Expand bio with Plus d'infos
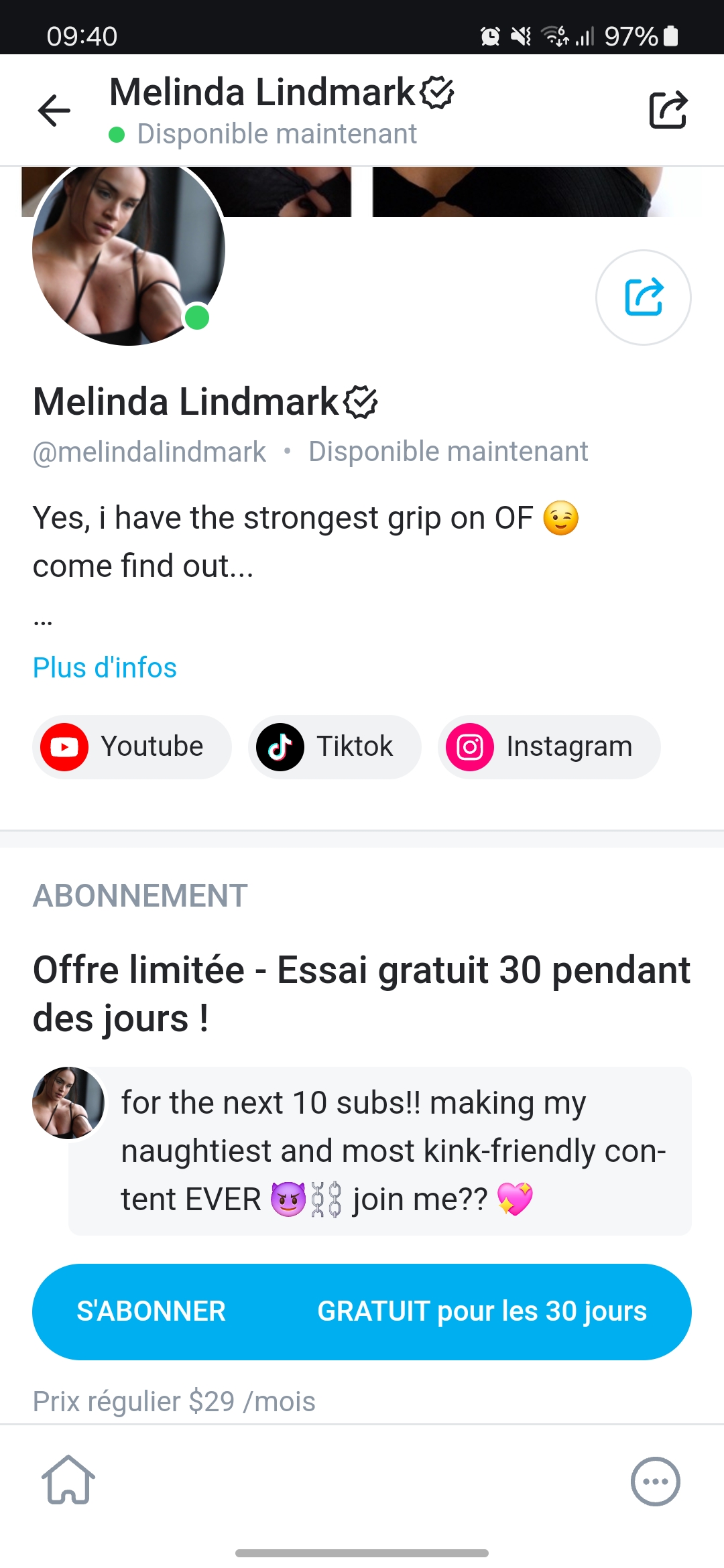Screen dimensions: 724x1568 (105, 668)
